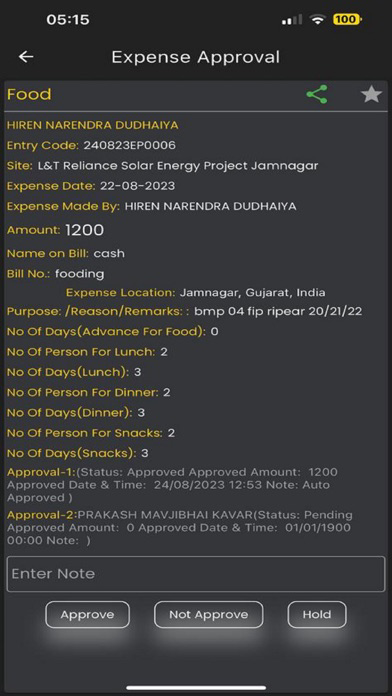392x696 pixels.
Task: Mark this expense with the star icon
Action: 371,95
